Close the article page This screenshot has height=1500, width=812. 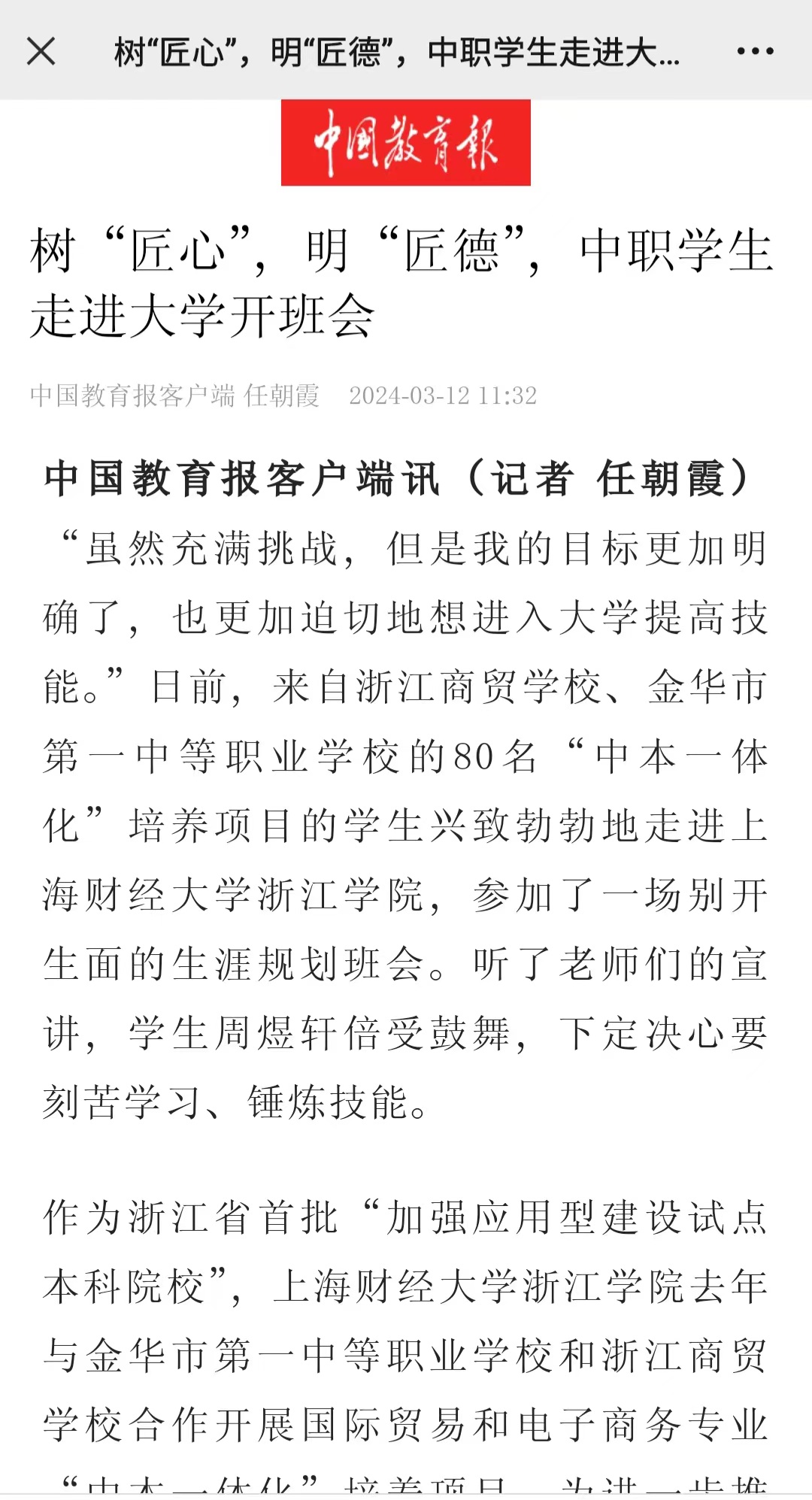tap(41, 52)
